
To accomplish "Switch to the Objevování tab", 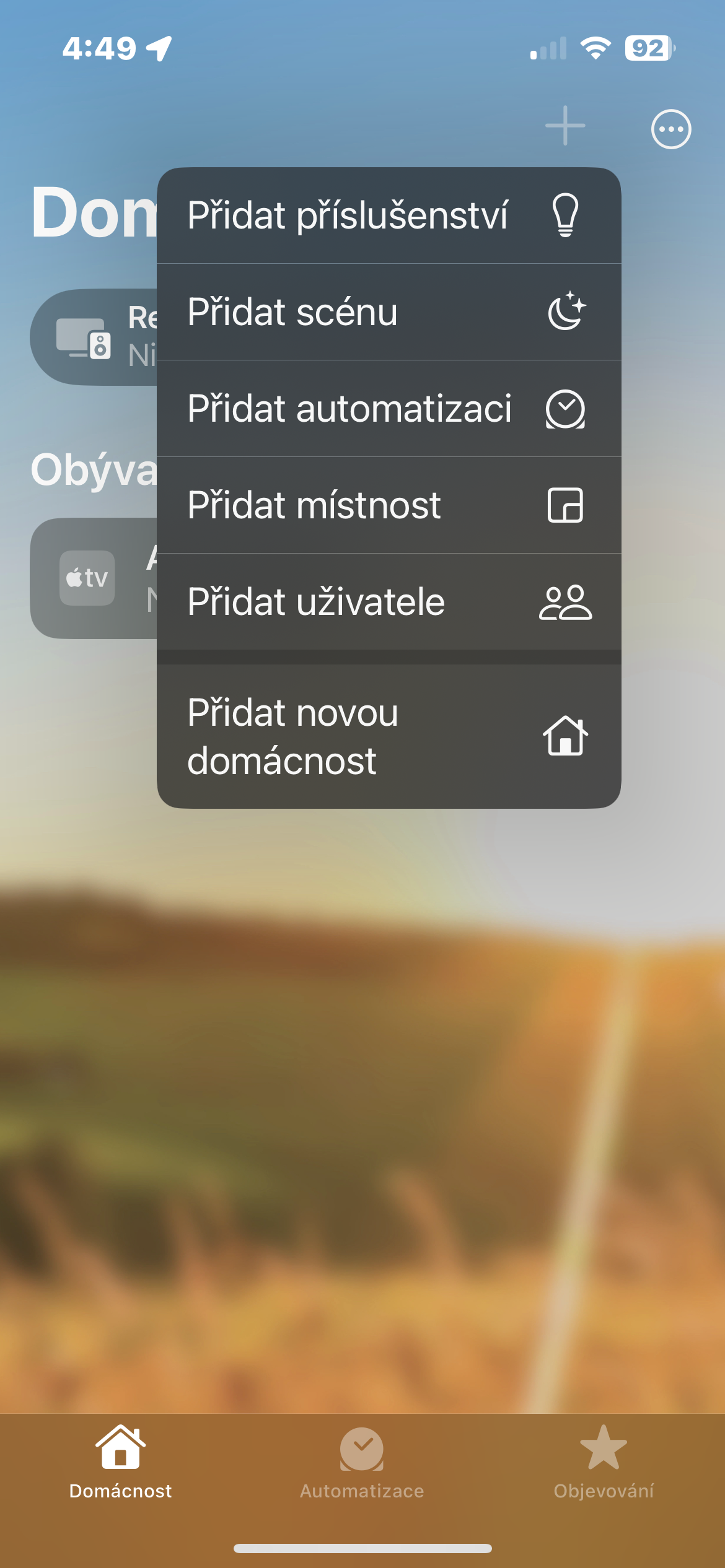I will (603, 1463).
